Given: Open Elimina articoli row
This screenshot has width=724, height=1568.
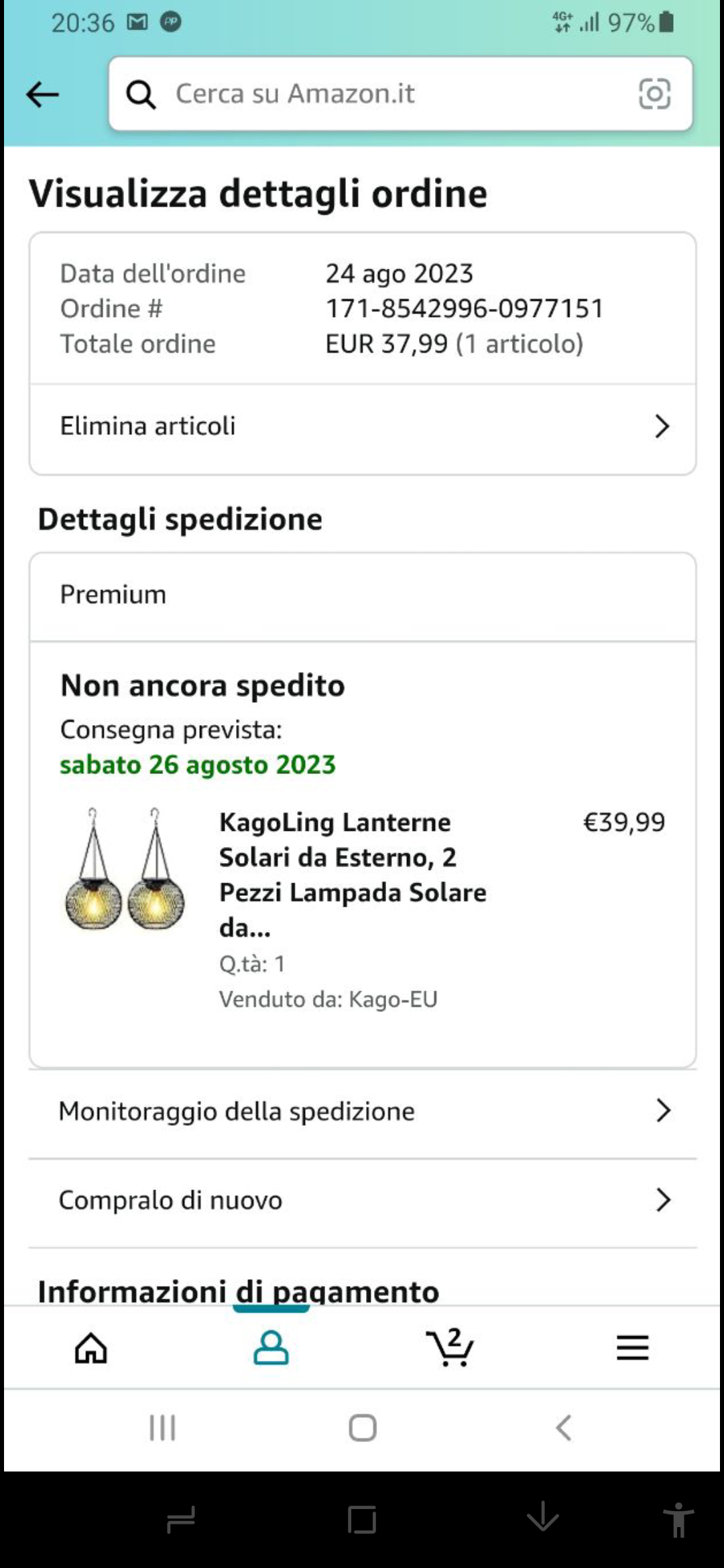Looking at the screenshot, I should click(x=362, y=426).
